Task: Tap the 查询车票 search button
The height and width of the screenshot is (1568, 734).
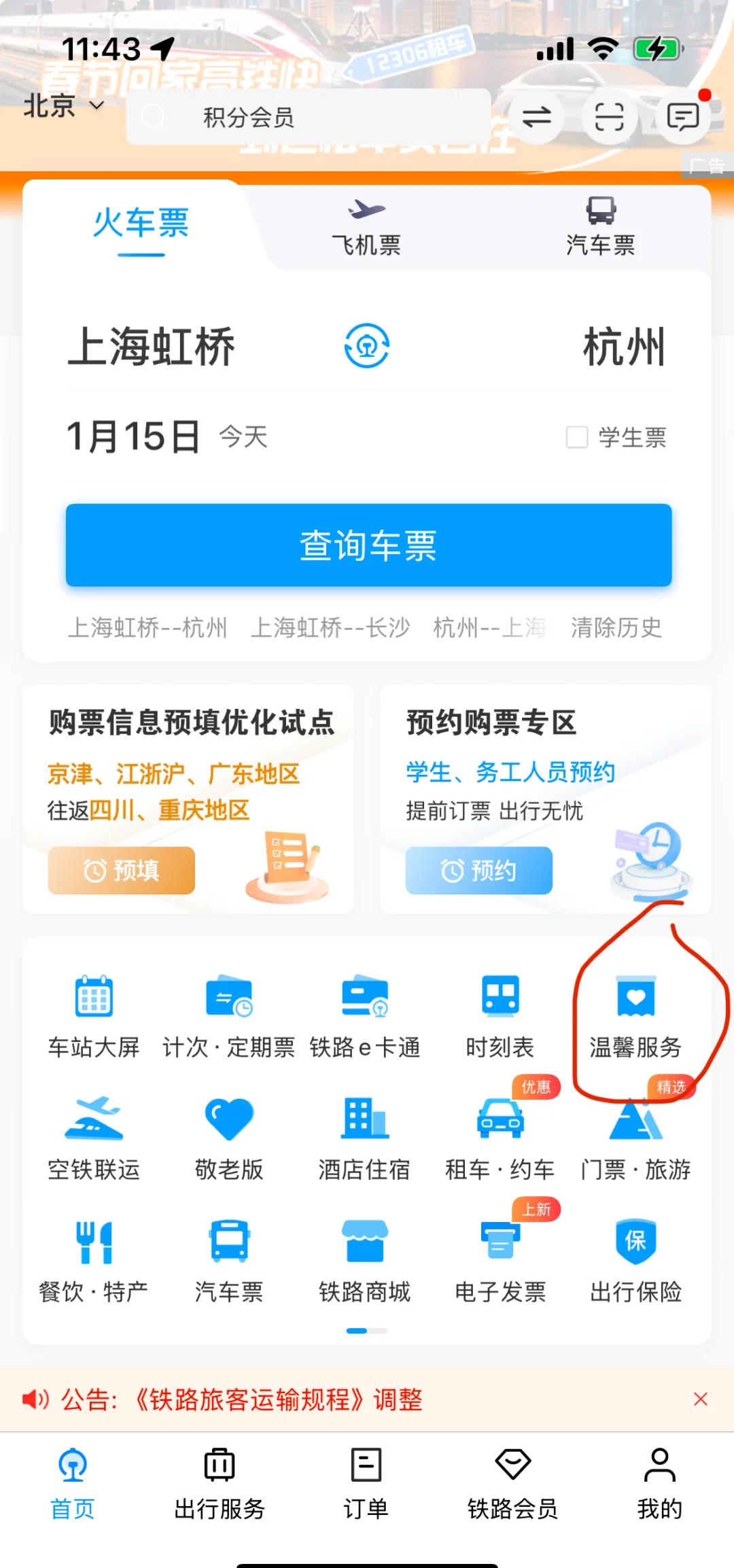Action: (366, 544)
